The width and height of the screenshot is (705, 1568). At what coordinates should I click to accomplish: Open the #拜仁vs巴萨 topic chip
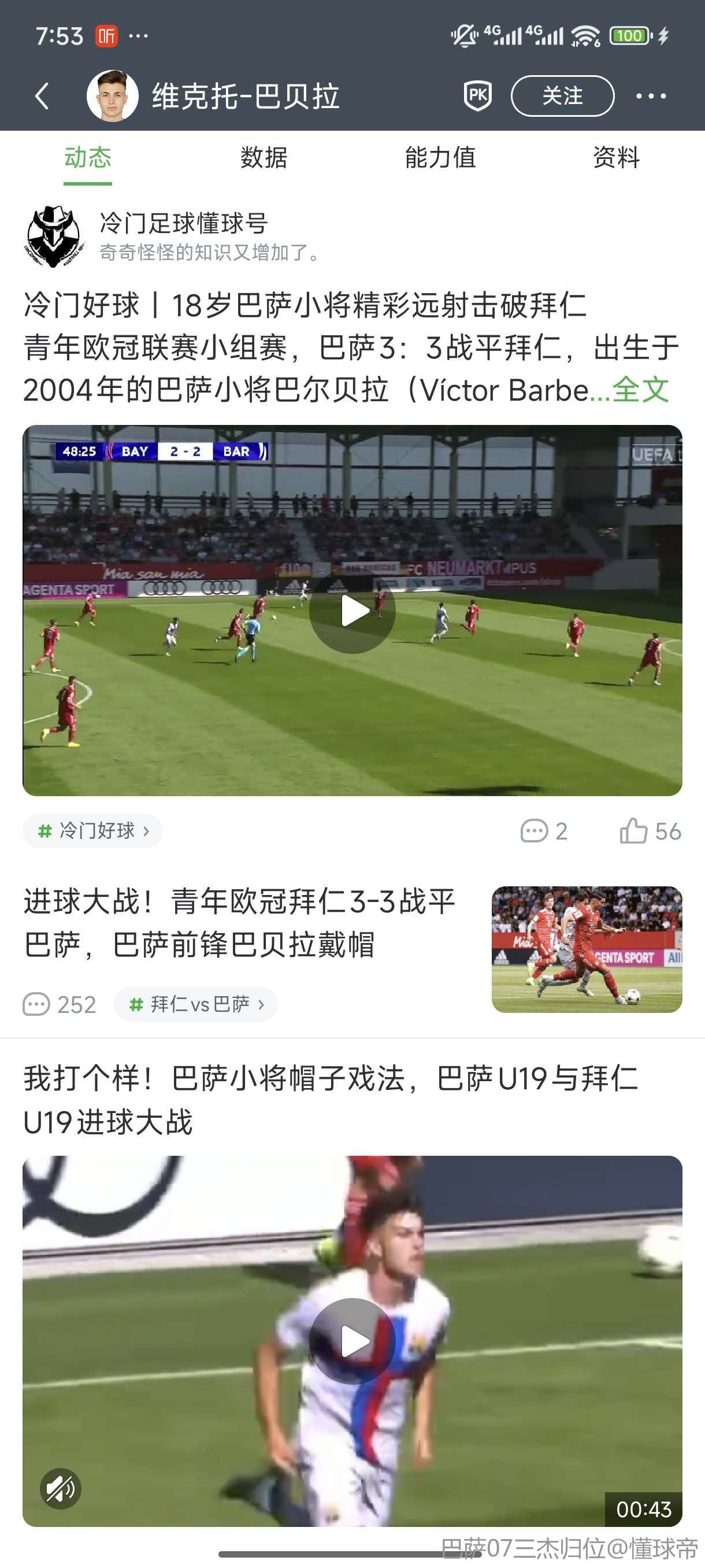195,1004
